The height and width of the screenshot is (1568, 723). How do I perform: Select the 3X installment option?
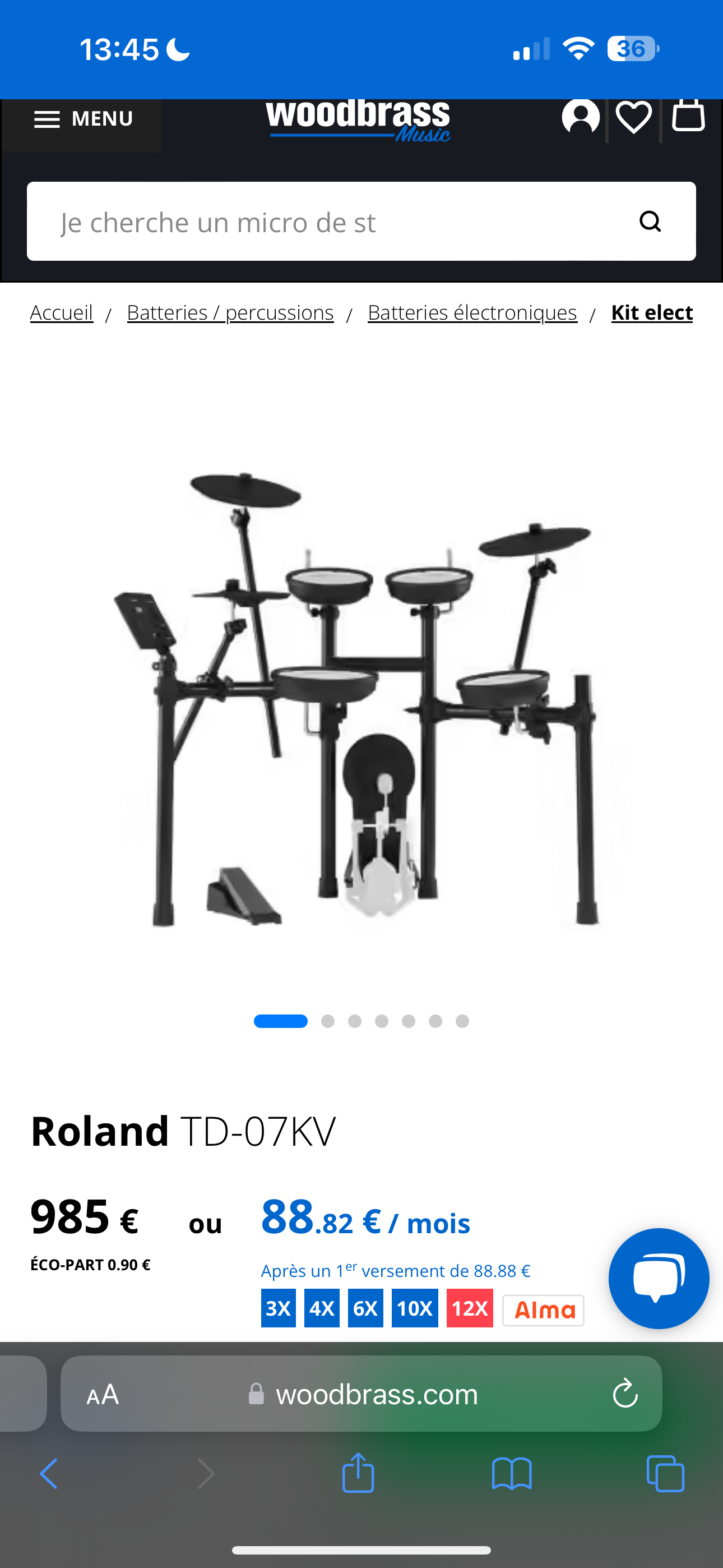click(278, 1308)
